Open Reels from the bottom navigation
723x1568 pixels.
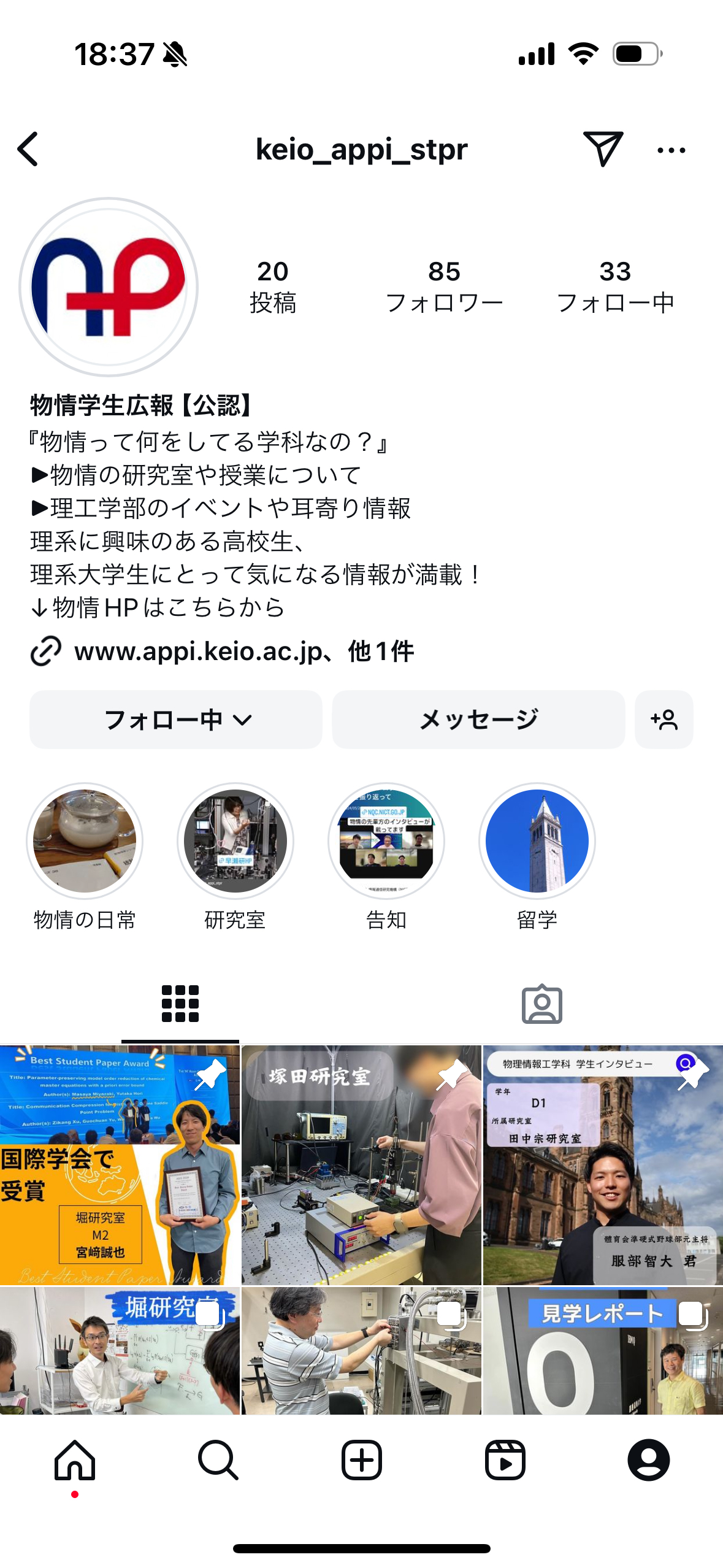[x=505, y=1460]
